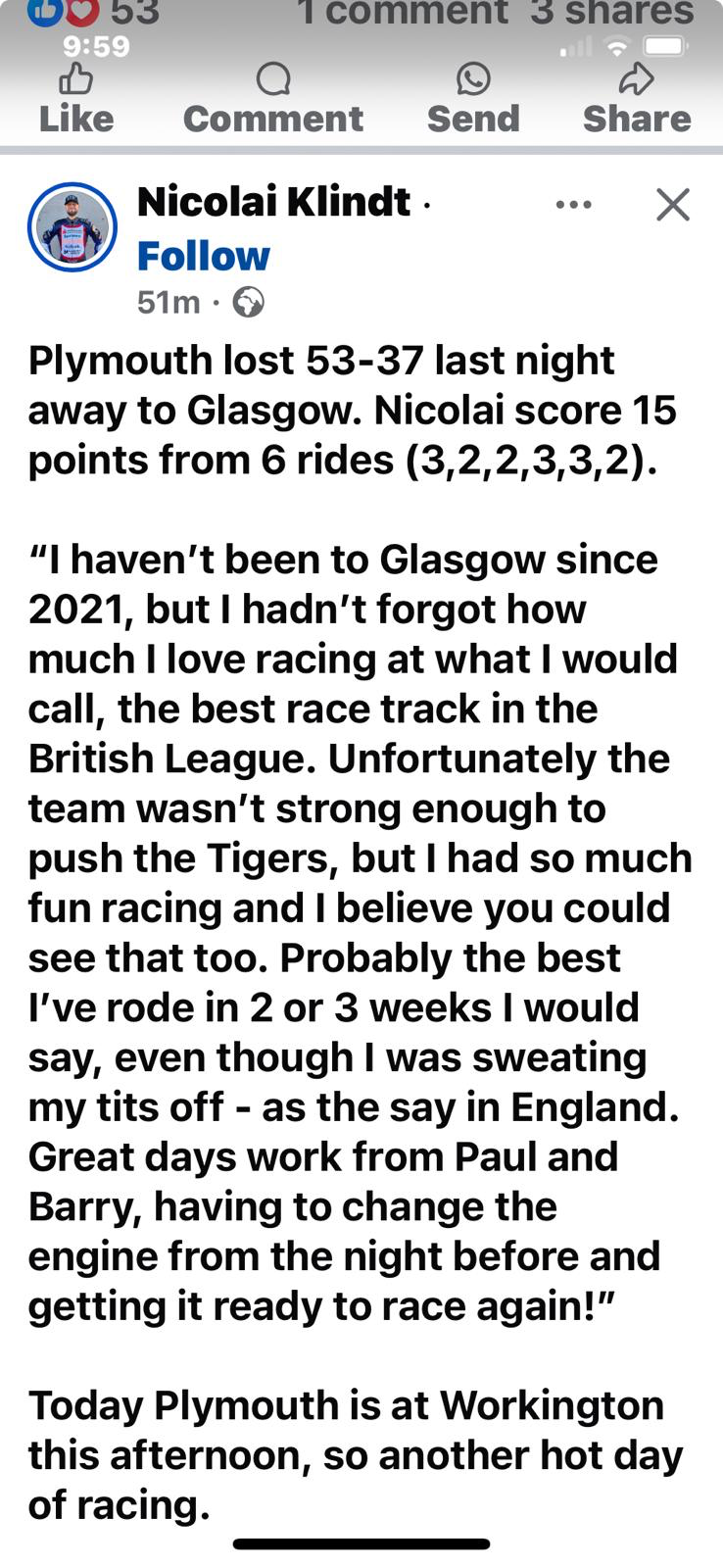723x1568 pixels.
Task: Share the post above
Action: [637, 99]
